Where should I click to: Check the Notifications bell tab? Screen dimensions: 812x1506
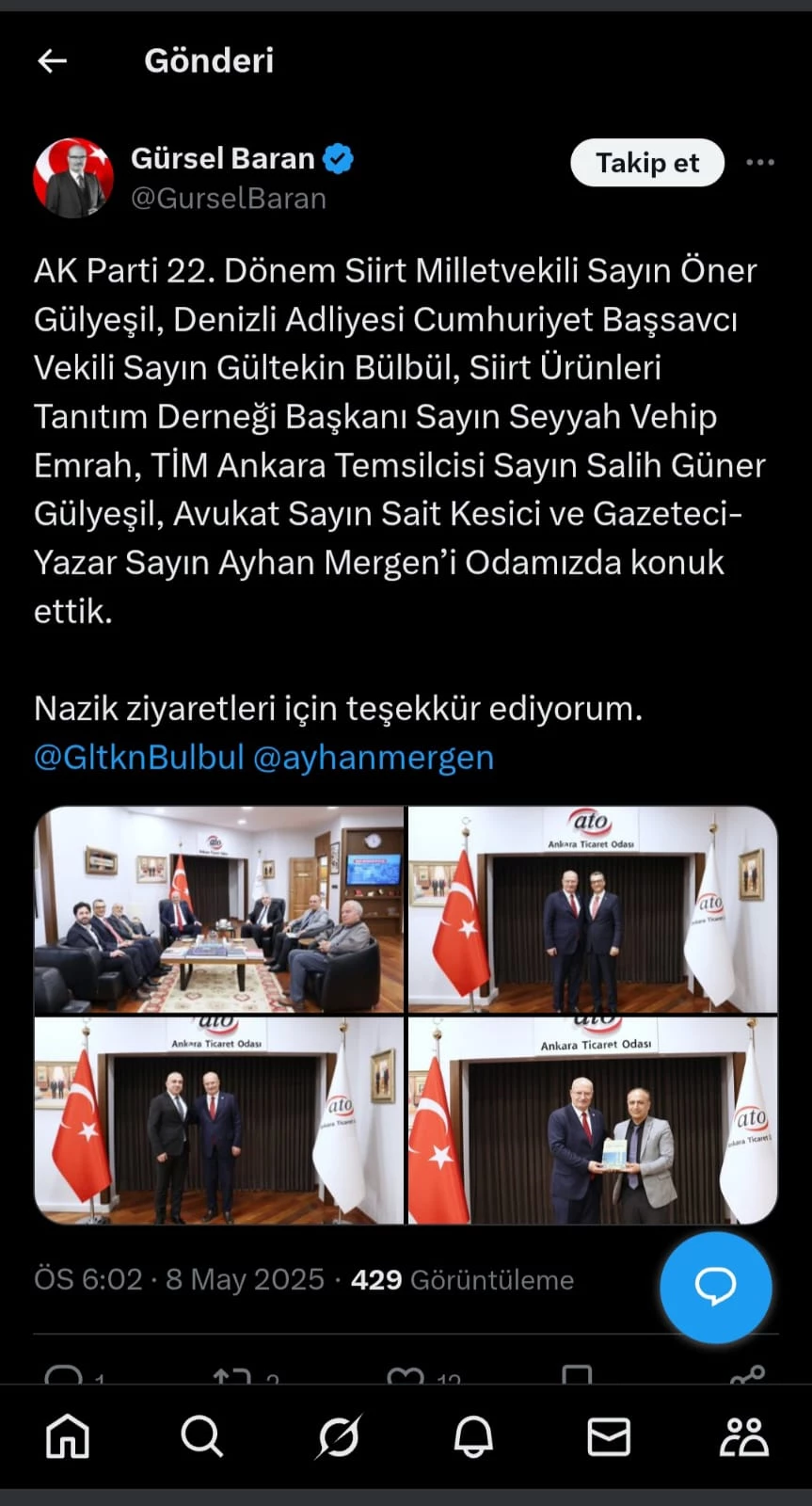(x=473, y=1437)
